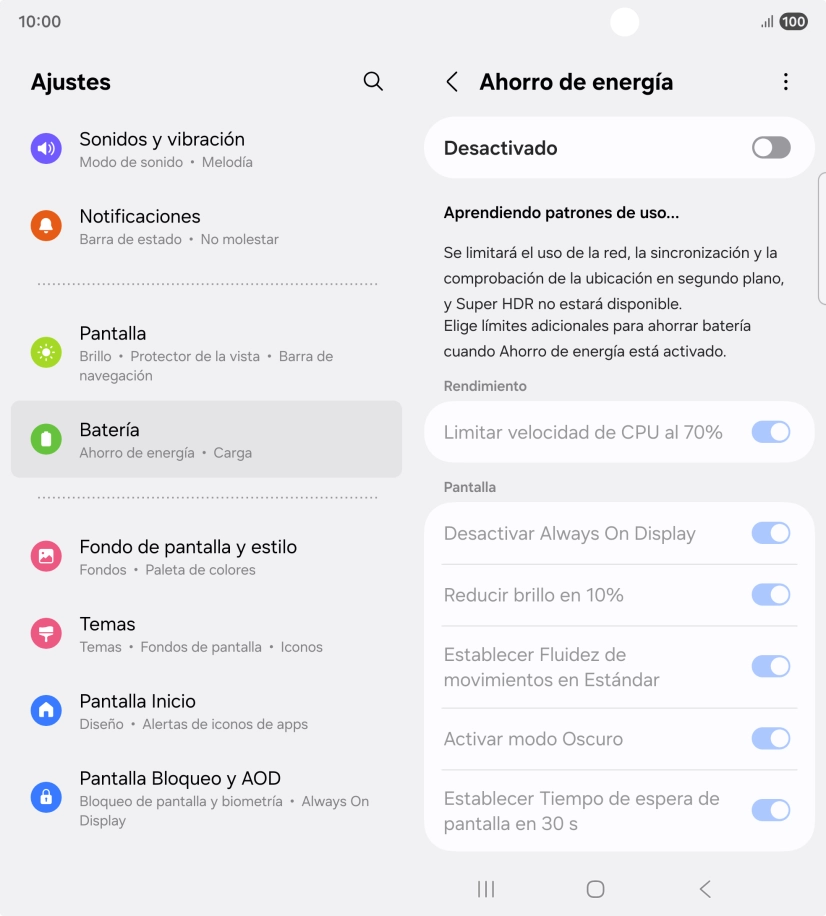The width and height of the screenshot is (826, 916).
Task: Open Pantalla settings
Action: tap(206, 353)
